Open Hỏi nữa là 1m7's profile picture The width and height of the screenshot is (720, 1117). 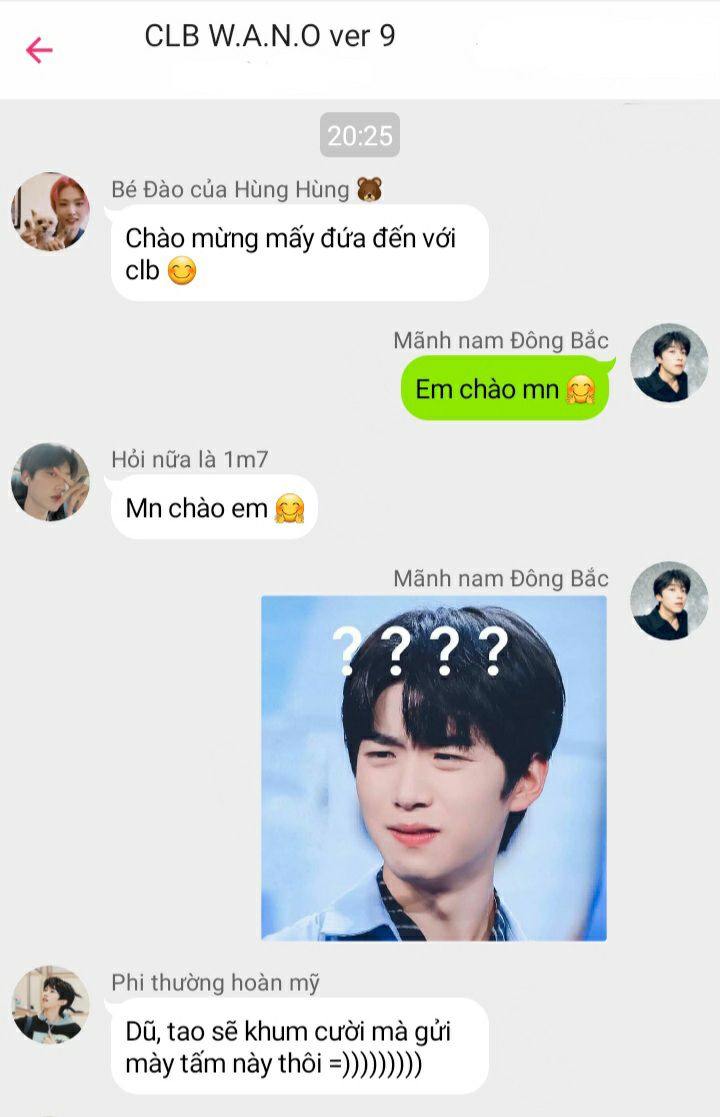tap(50, 482)
